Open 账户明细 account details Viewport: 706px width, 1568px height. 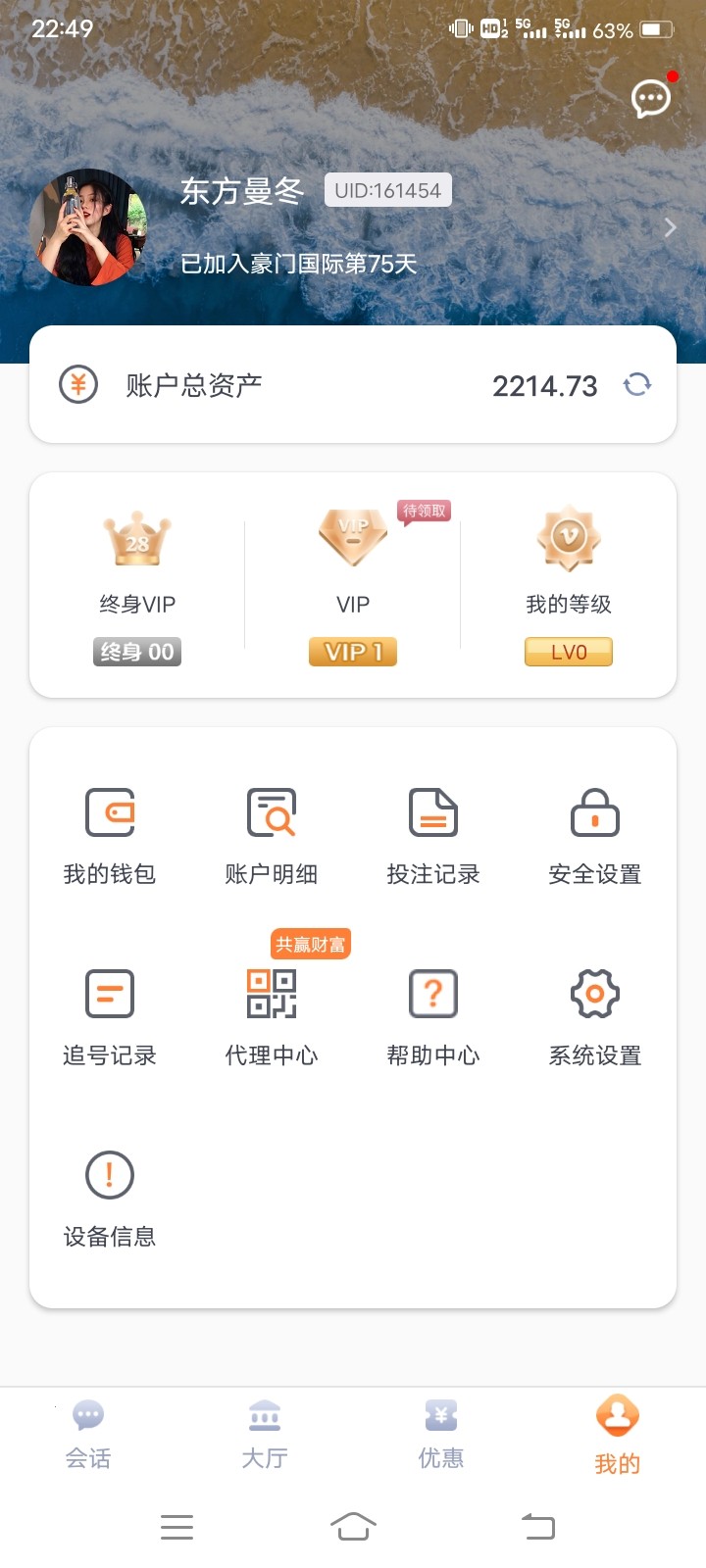(x=272, y=829)
